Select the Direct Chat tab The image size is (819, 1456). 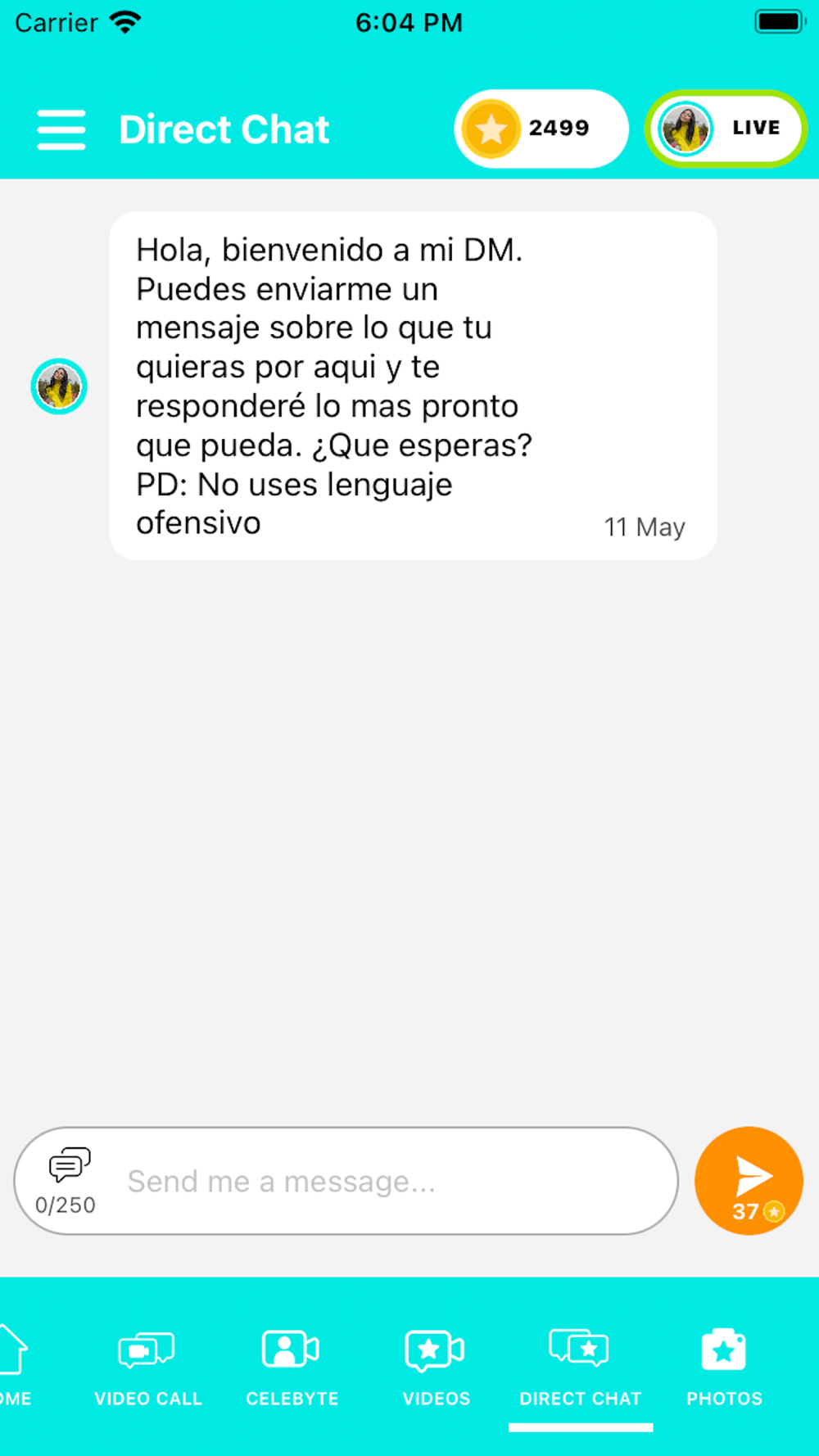coord(580,1367)
